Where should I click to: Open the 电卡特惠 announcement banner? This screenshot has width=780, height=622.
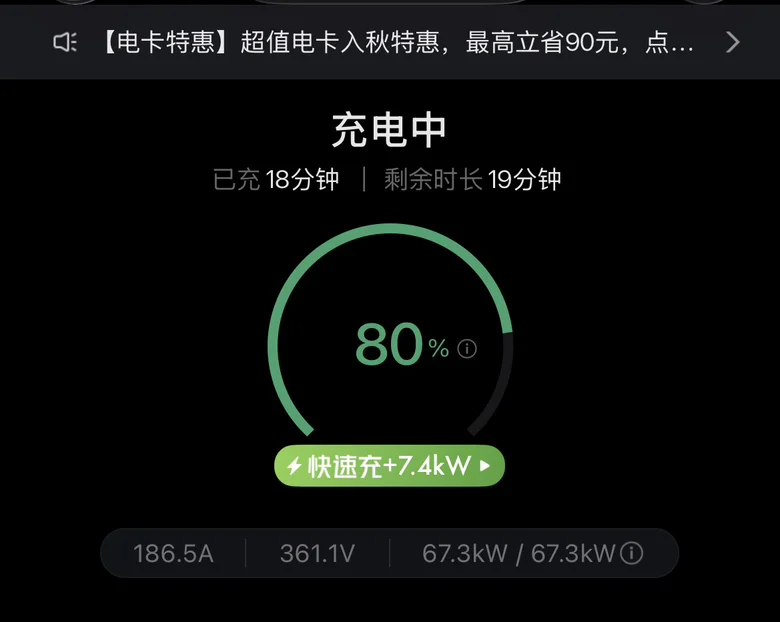coord(390,42)
